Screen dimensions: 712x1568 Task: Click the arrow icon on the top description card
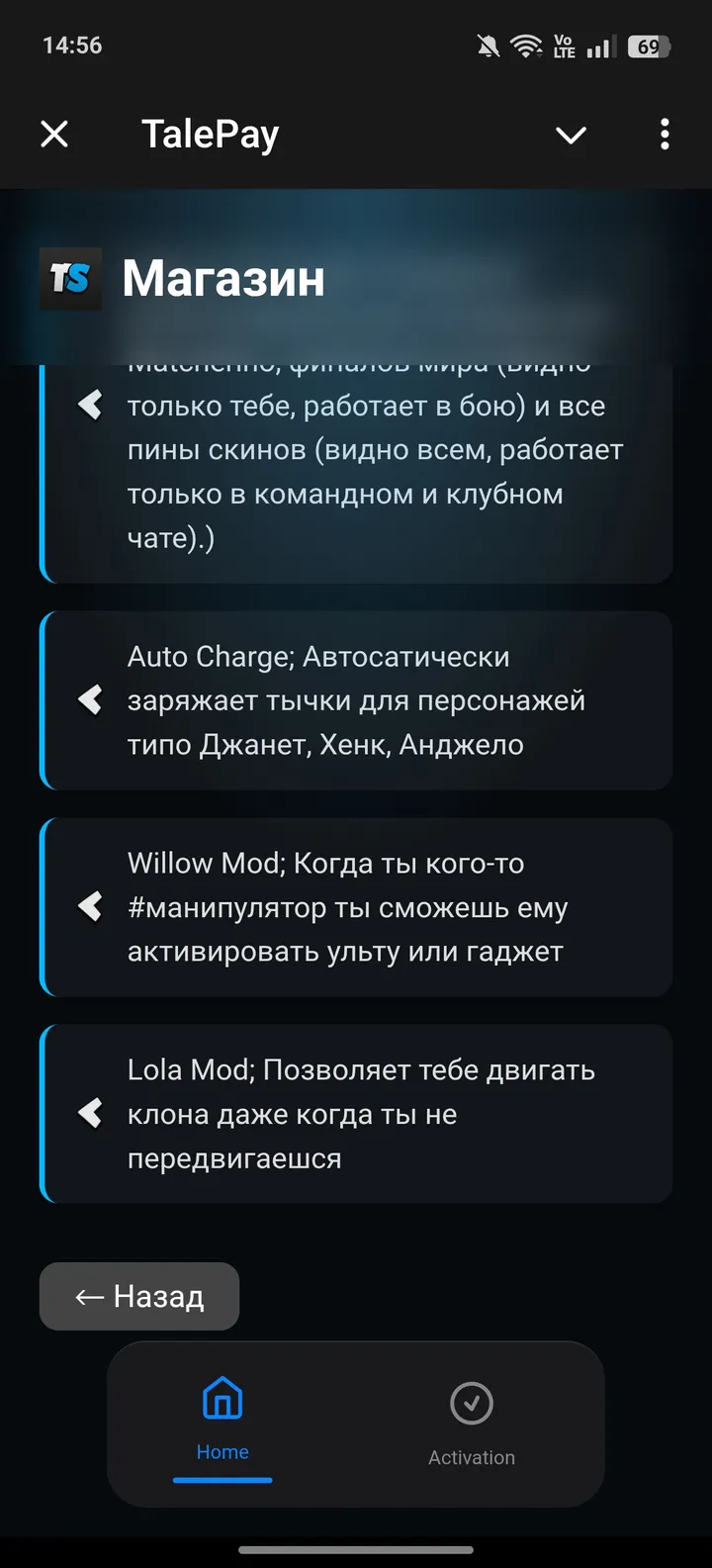coord(89,405)
